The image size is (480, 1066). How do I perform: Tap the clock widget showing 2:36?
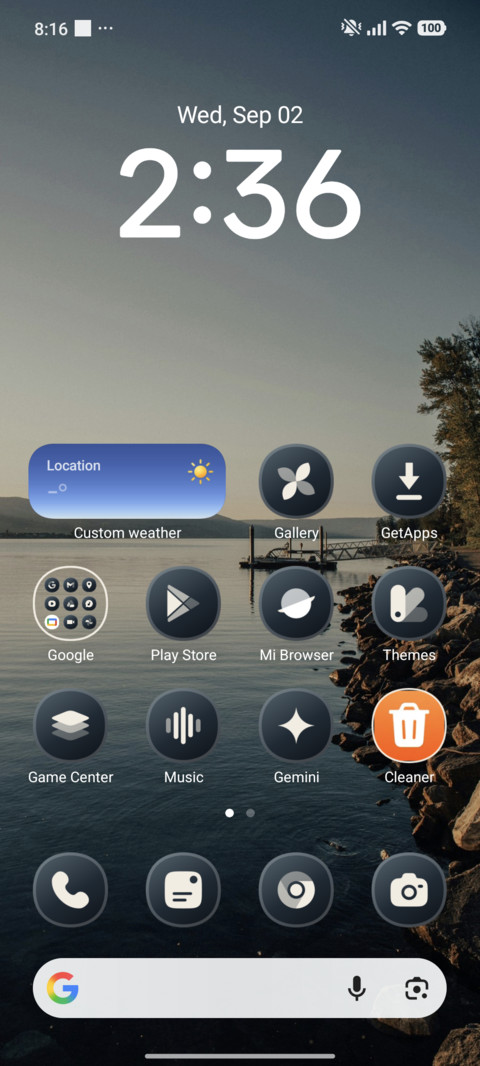[x=240, y=193]
